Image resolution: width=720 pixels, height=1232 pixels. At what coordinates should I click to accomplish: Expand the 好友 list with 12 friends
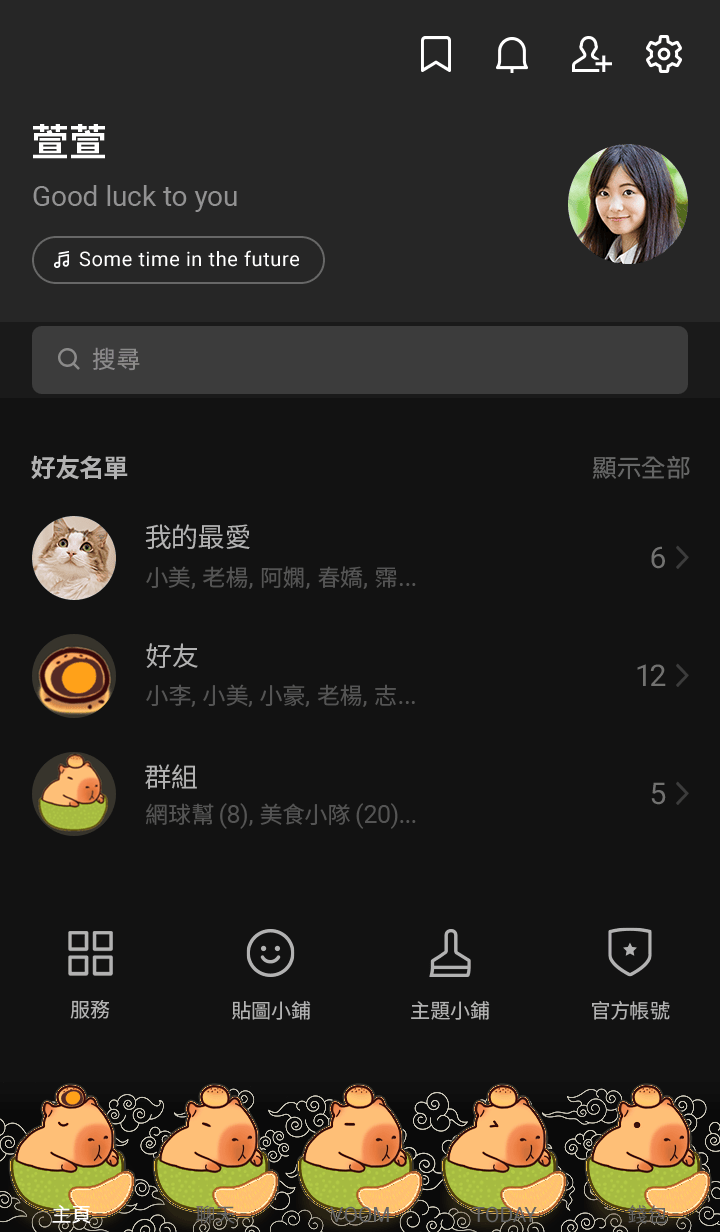(360, 676)
